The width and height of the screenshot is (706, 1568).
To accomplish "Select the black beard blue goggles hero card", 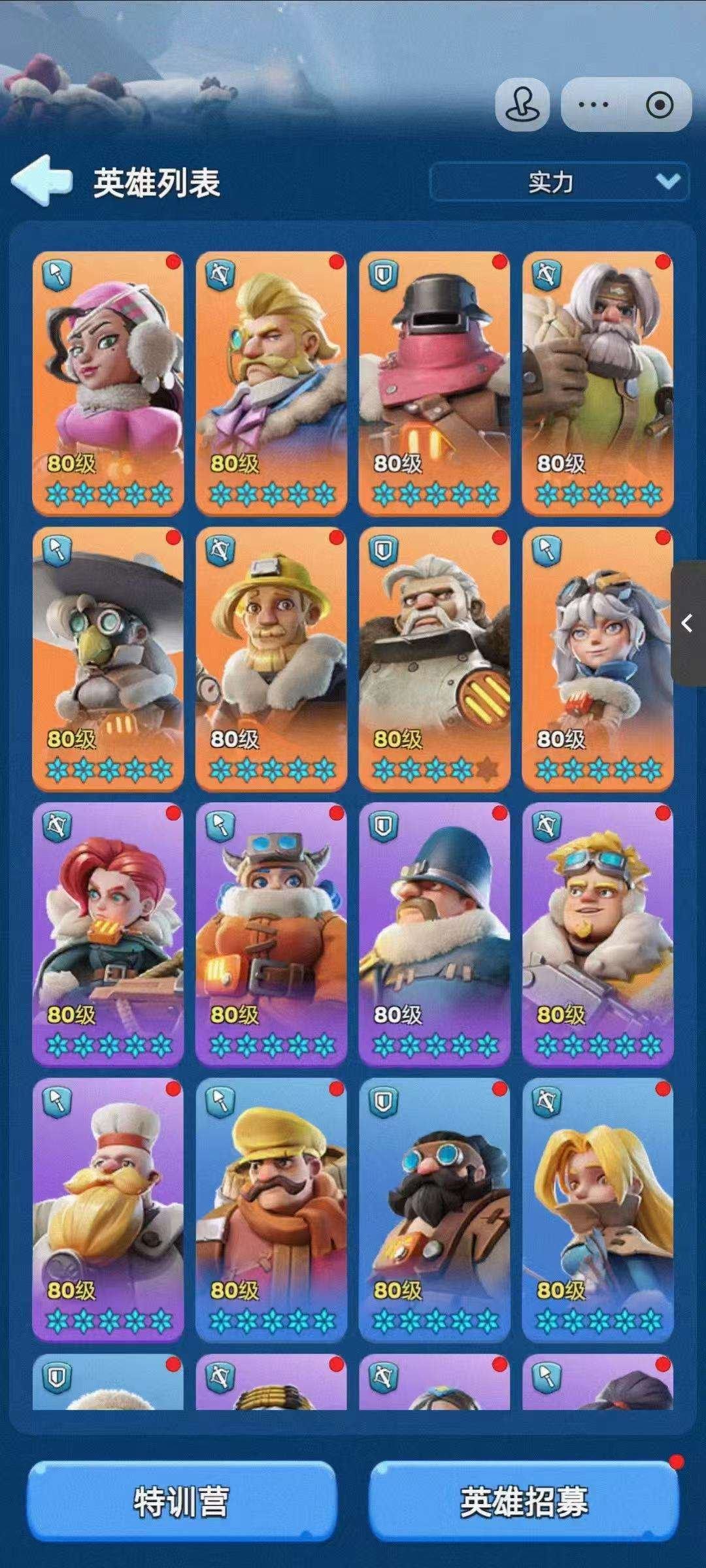I will [435, 1211].
